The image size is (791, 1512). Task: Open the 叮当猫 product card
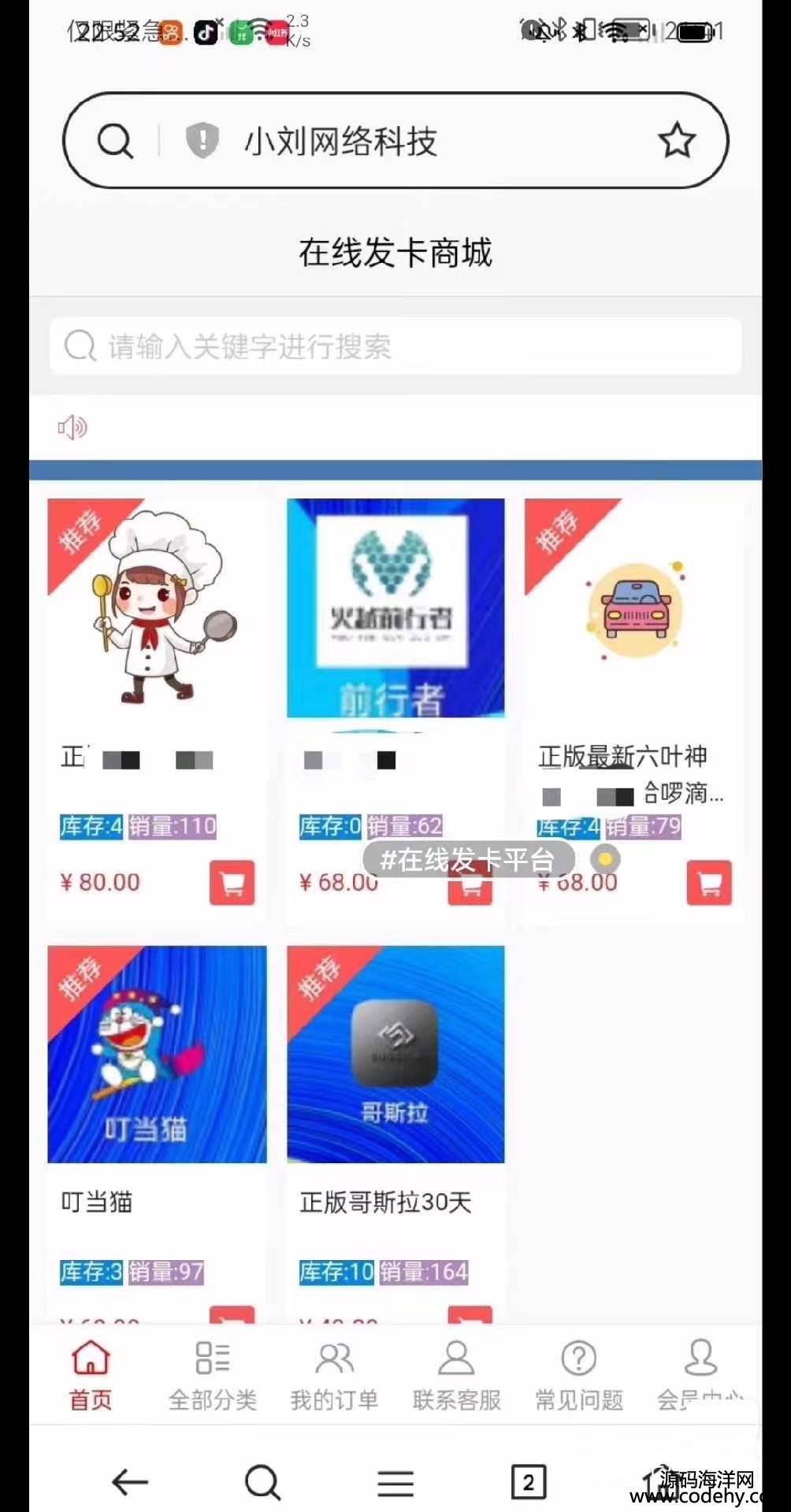pos(157,1055)
